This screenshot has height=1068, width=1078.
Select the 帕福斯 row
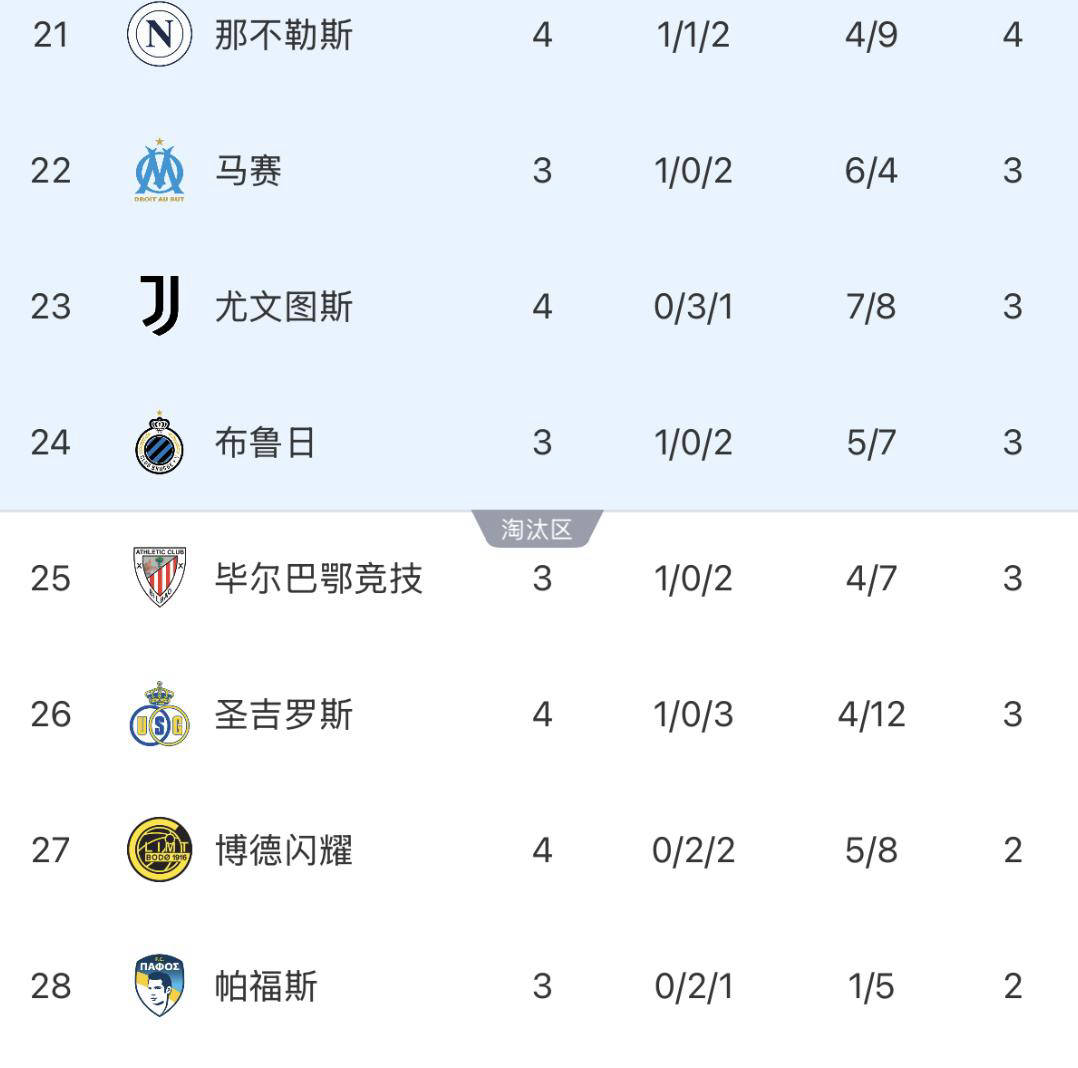[x=265, y=986]
